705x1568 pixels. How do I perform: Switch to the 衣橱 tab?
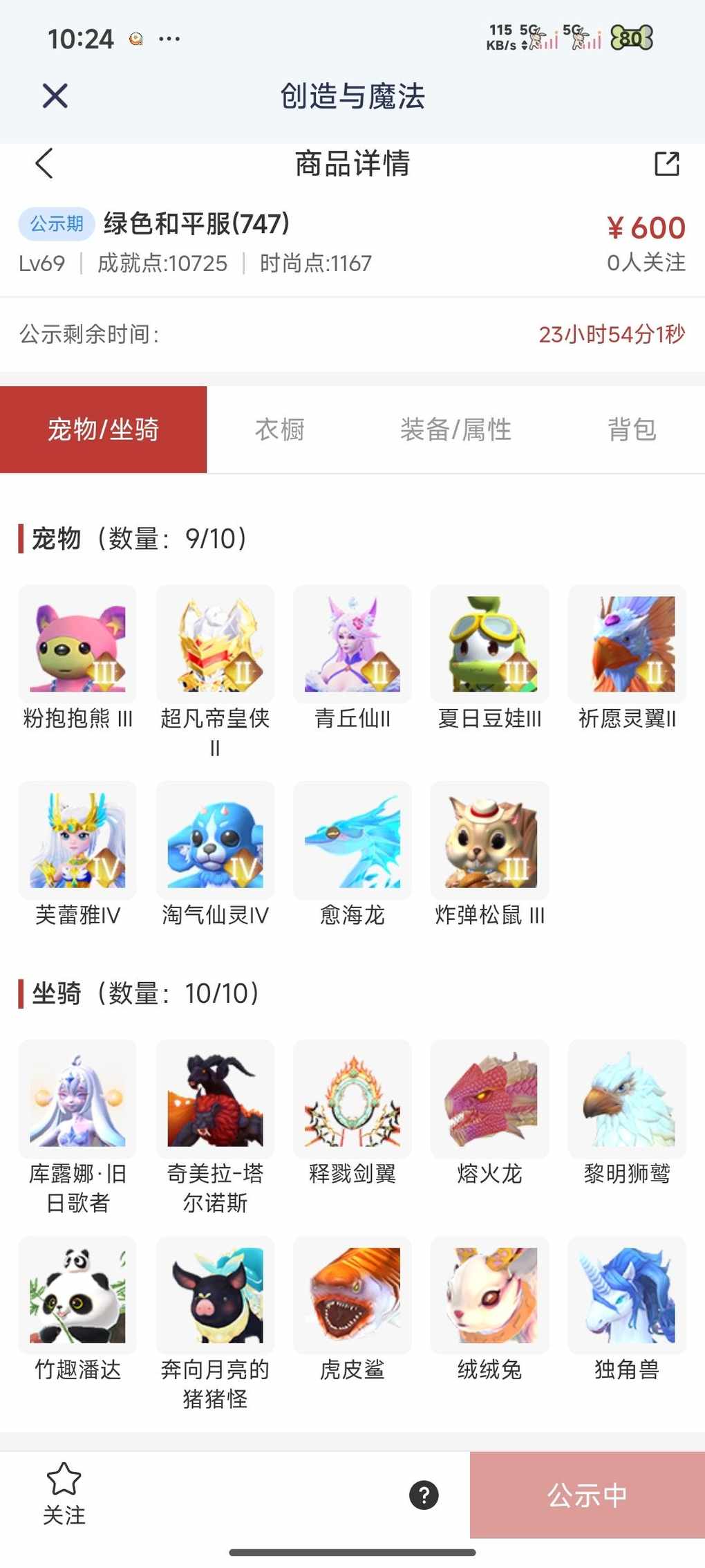279,430
